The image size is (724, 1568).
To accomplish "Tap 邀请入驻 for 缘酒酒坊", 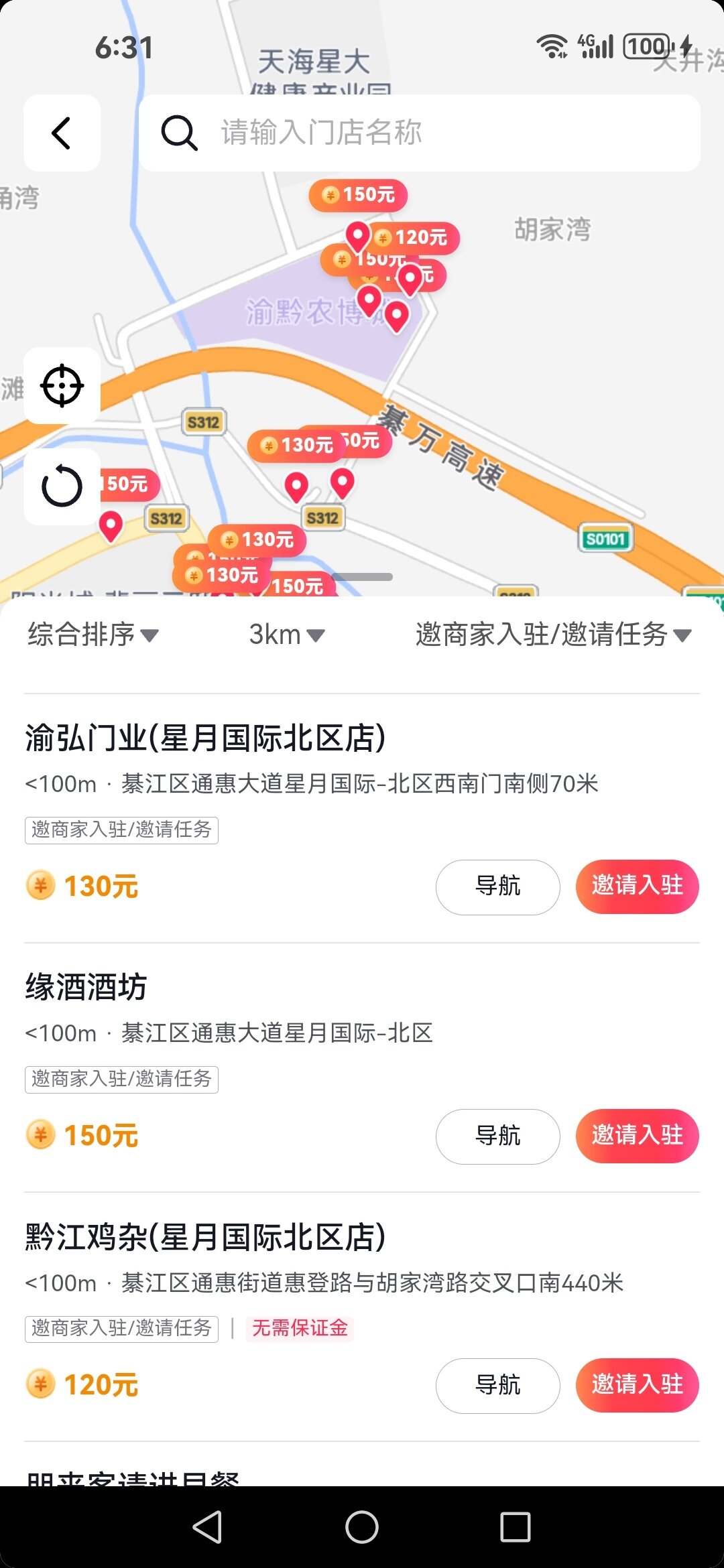I will point(637,1136).
